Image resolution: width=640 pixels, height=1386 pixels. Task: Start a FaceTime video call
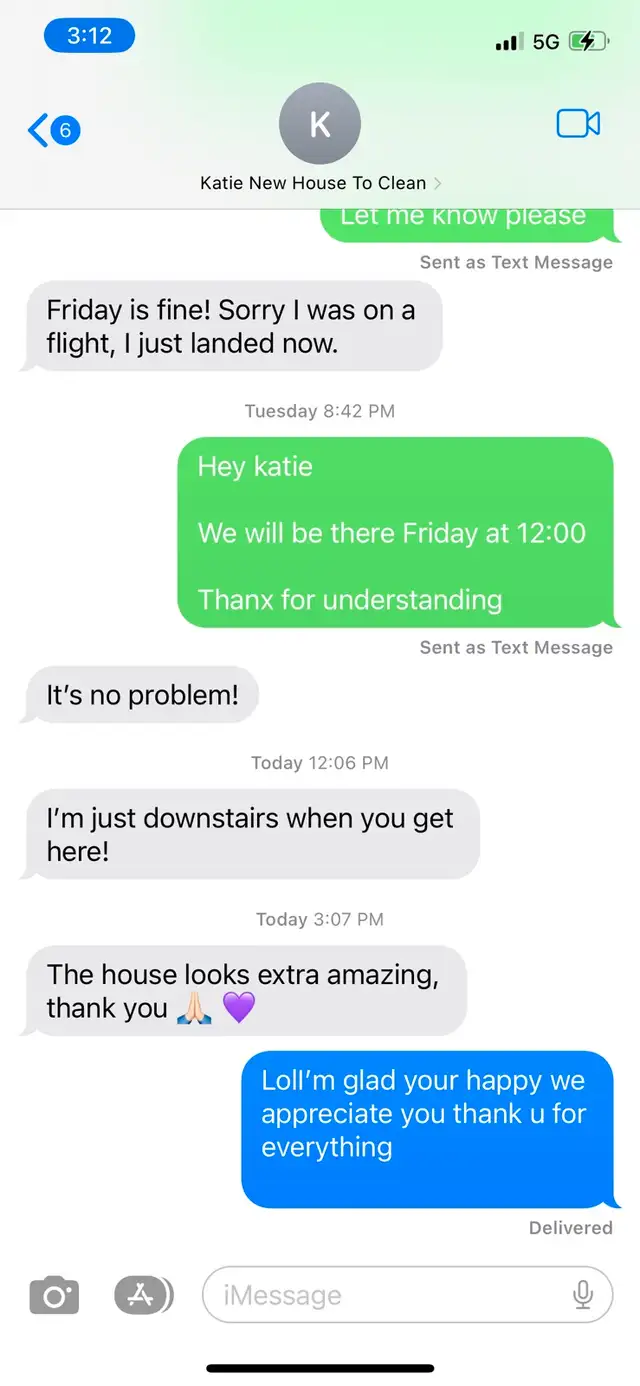pyautogui.click(x=577, y=124)
